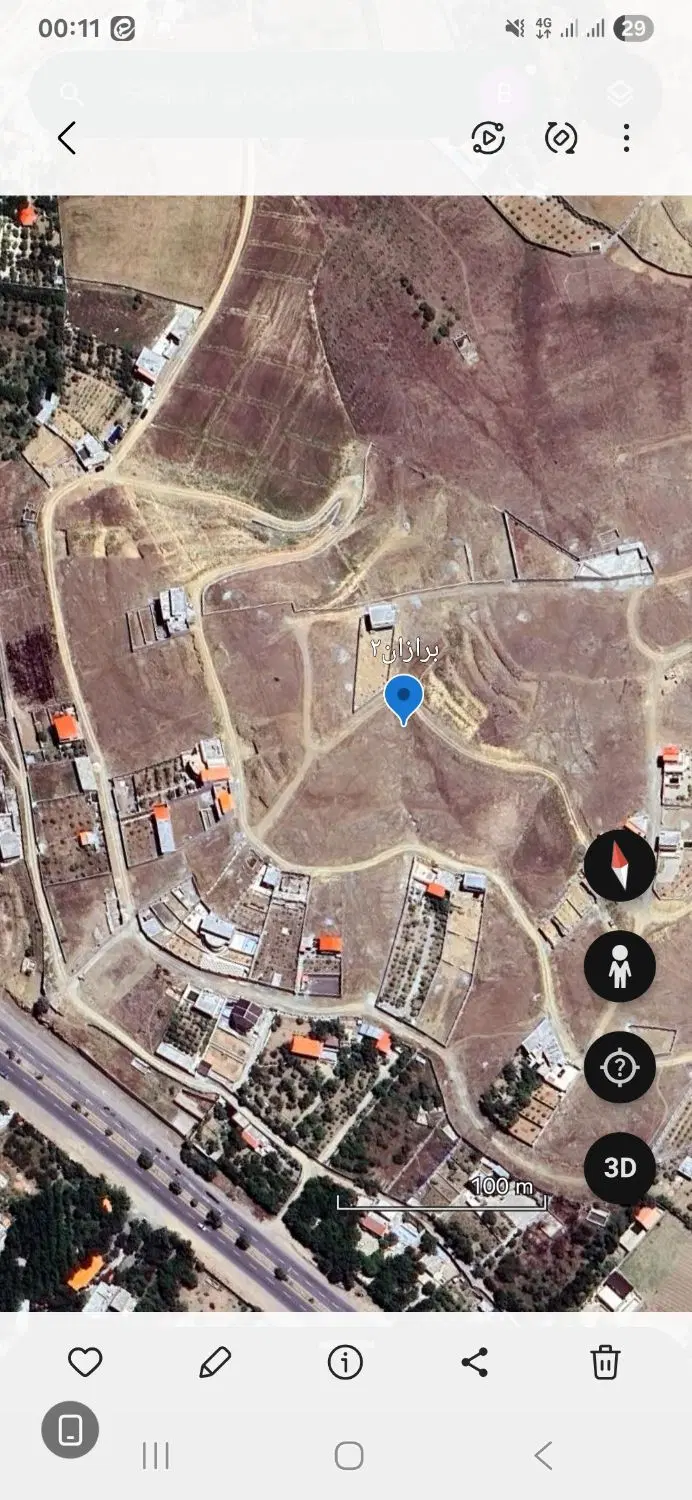Go to the home screen
Viewport: 692px width, 1500px height.
point(349,1456)
